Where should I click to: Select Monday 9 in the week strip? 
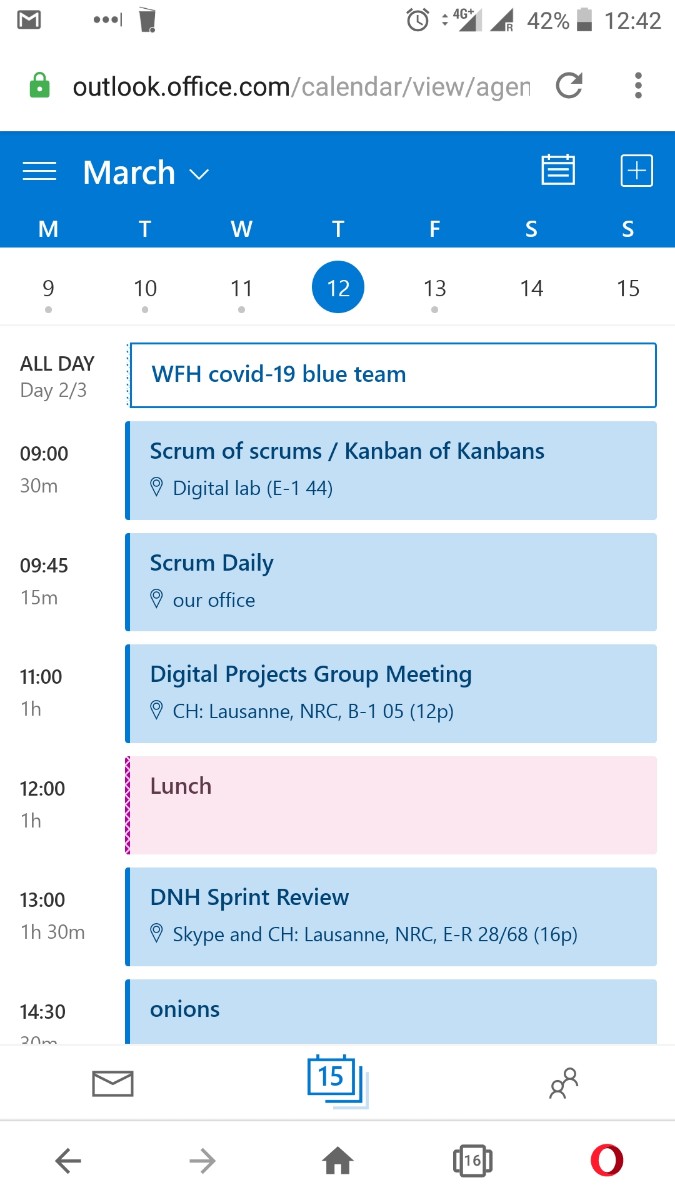[x=48, y=289]
